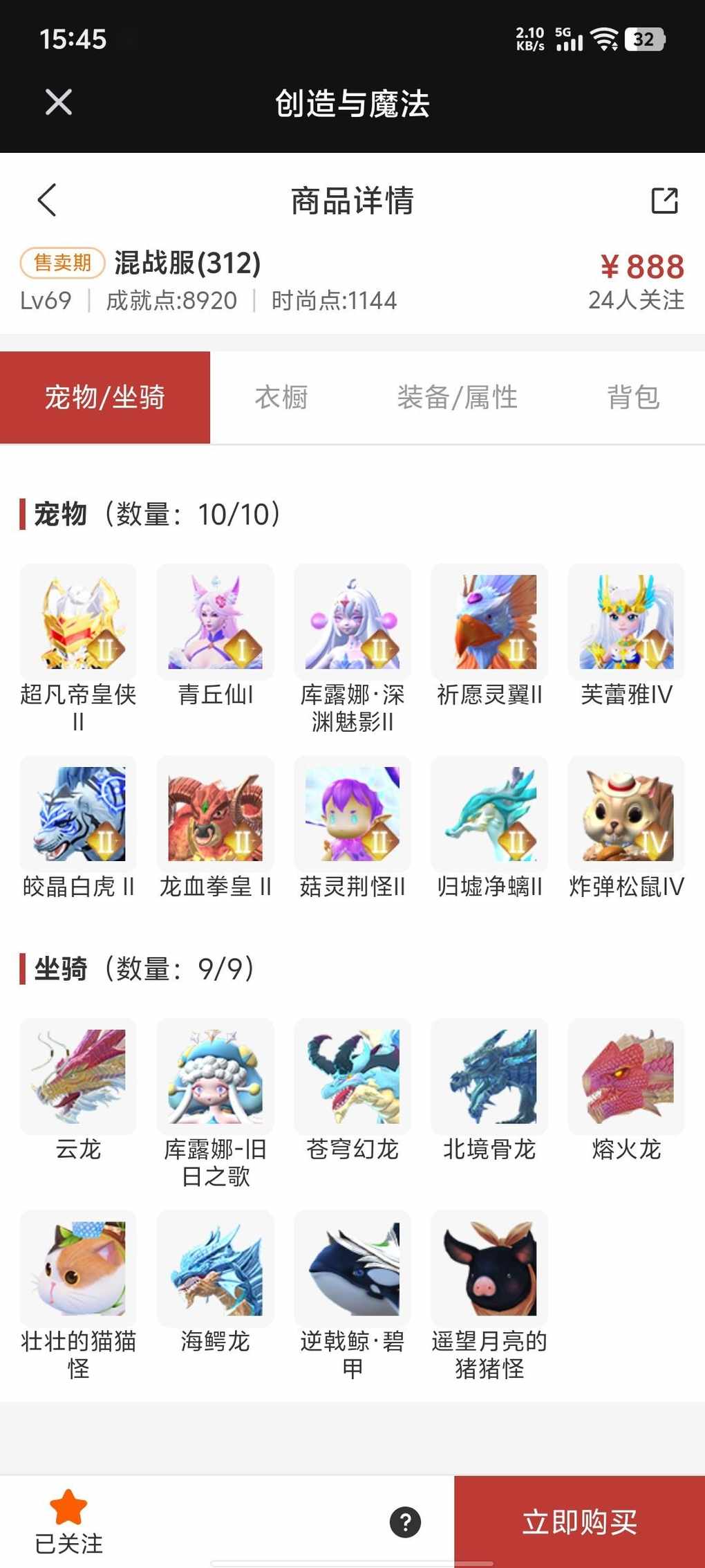View mount 壮壮的猫猫怪
Viewport: 705px width, 1568px height.
click(x=78, y=1269)
